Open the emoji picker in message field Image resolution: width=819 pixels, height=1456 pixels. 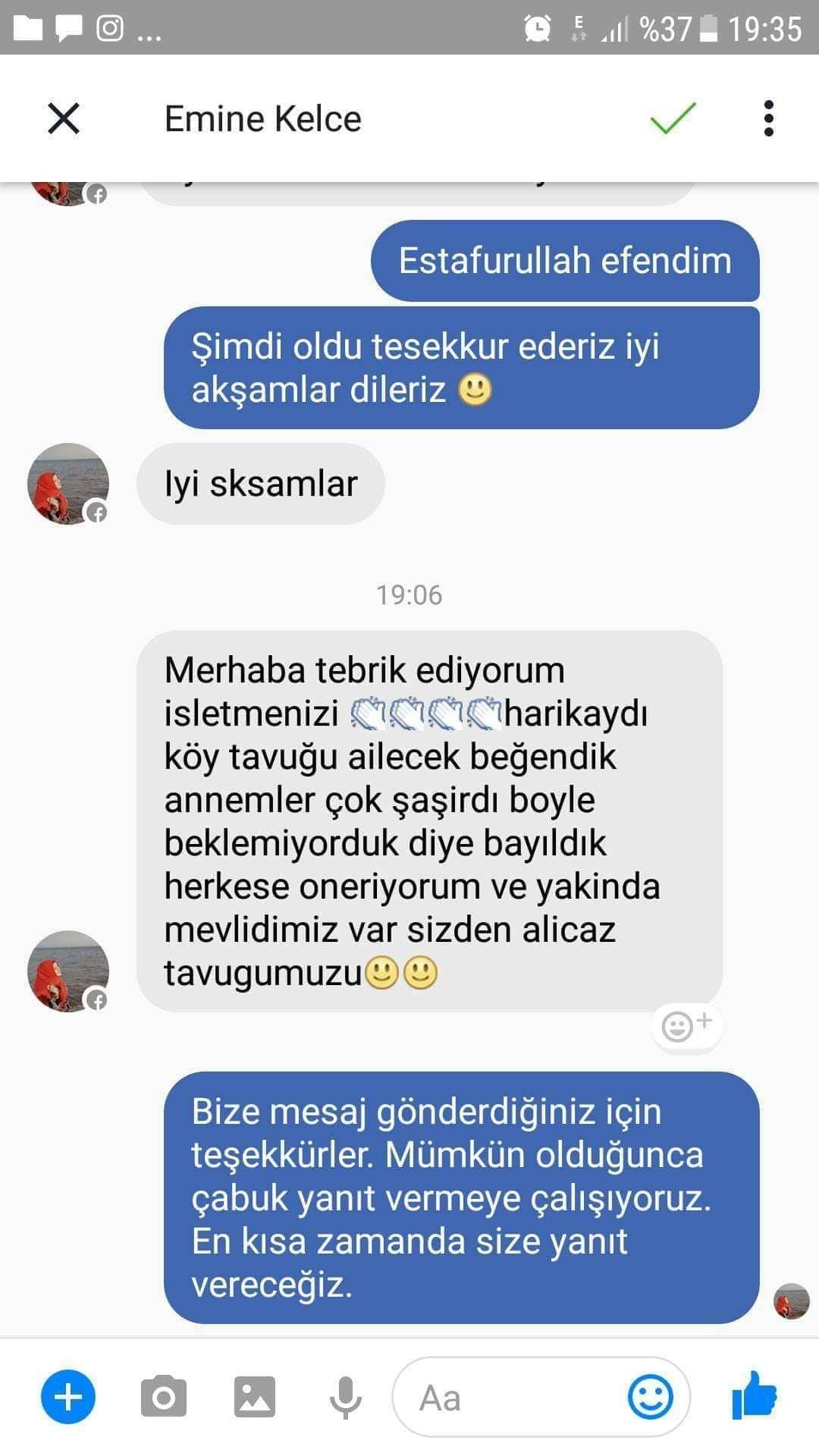(x=651, y=1397)
